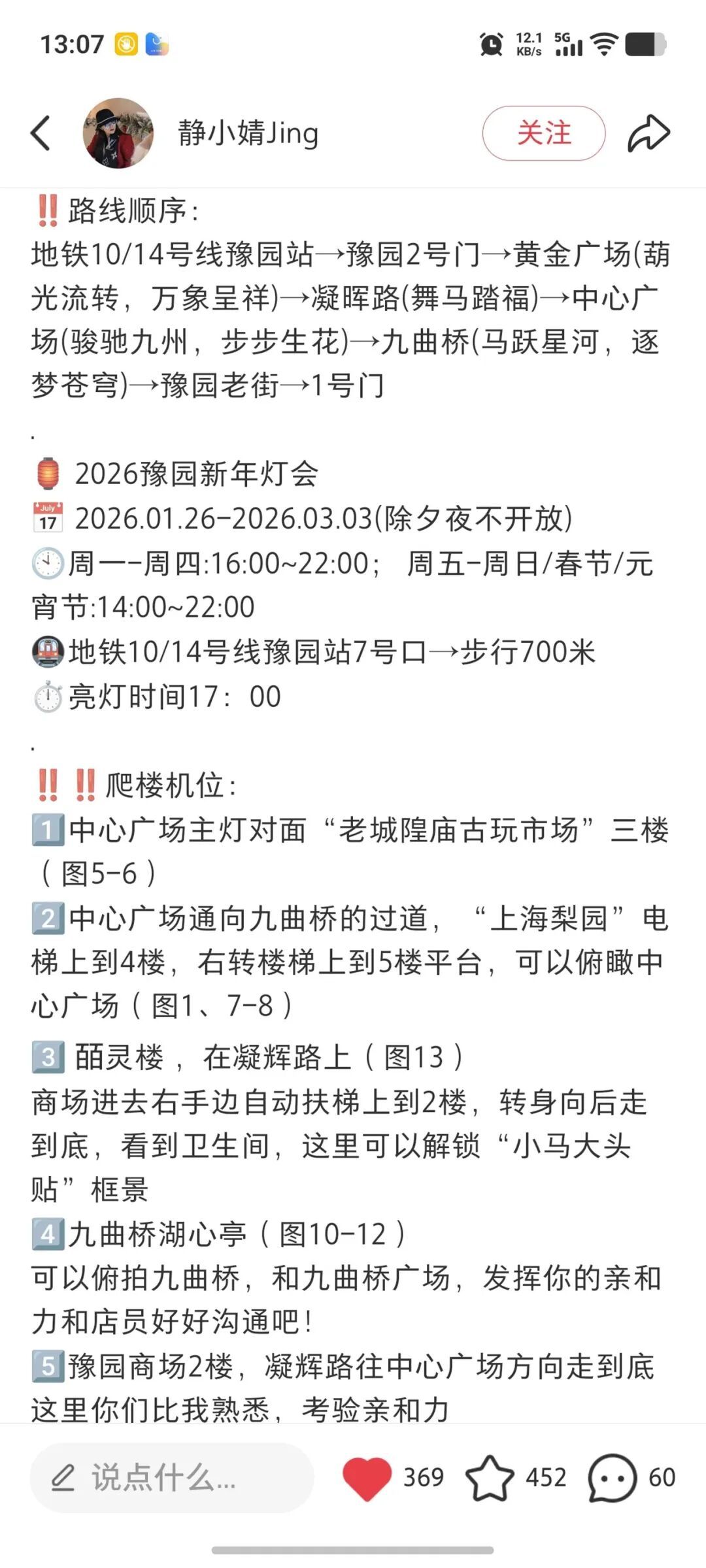This screenshot has width=706, height=1568.
Task: Go back using the top-left arrow
Action: [41, 133]
